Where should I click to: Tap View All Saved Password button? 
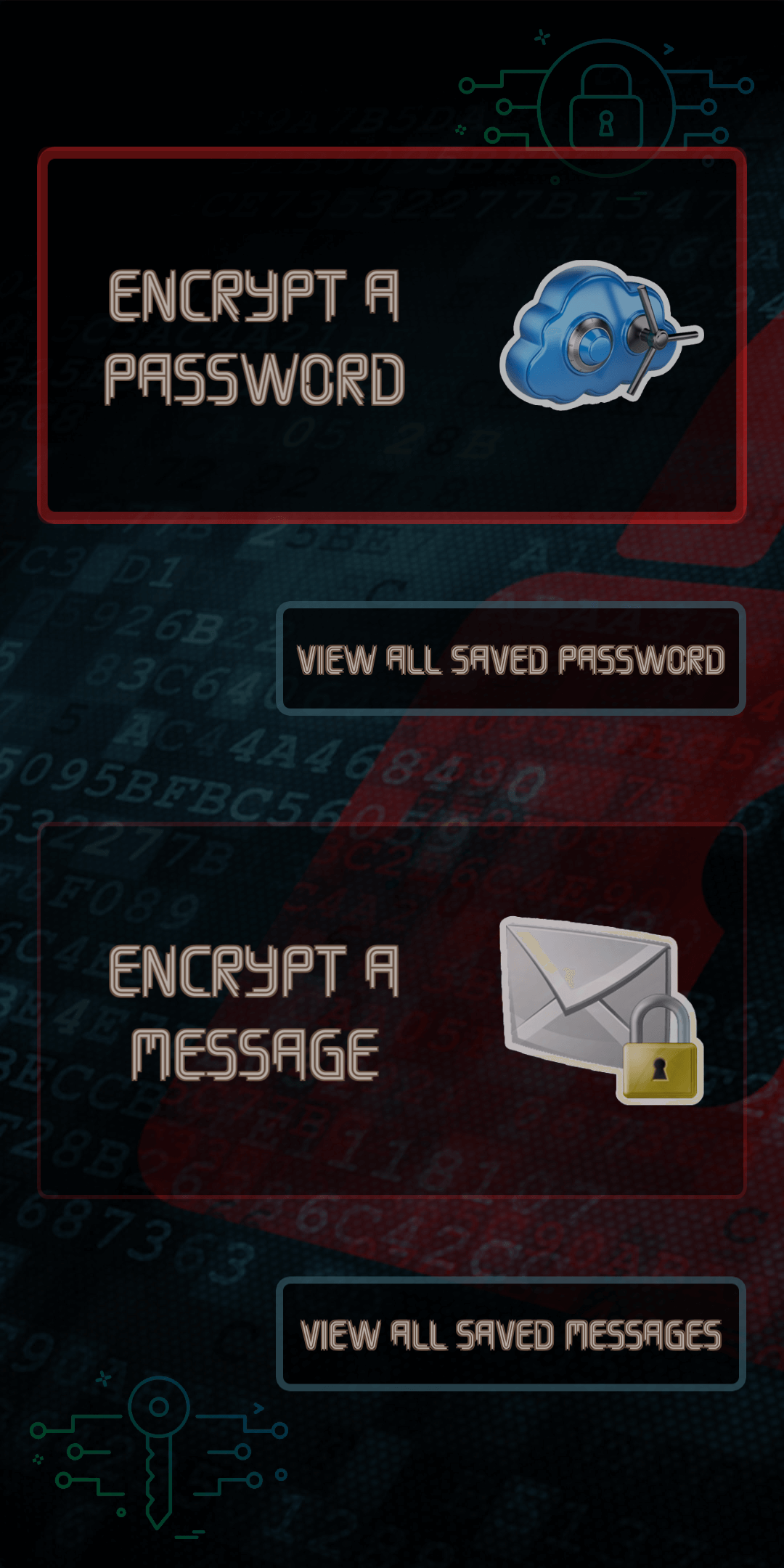(x=511, y=658)
